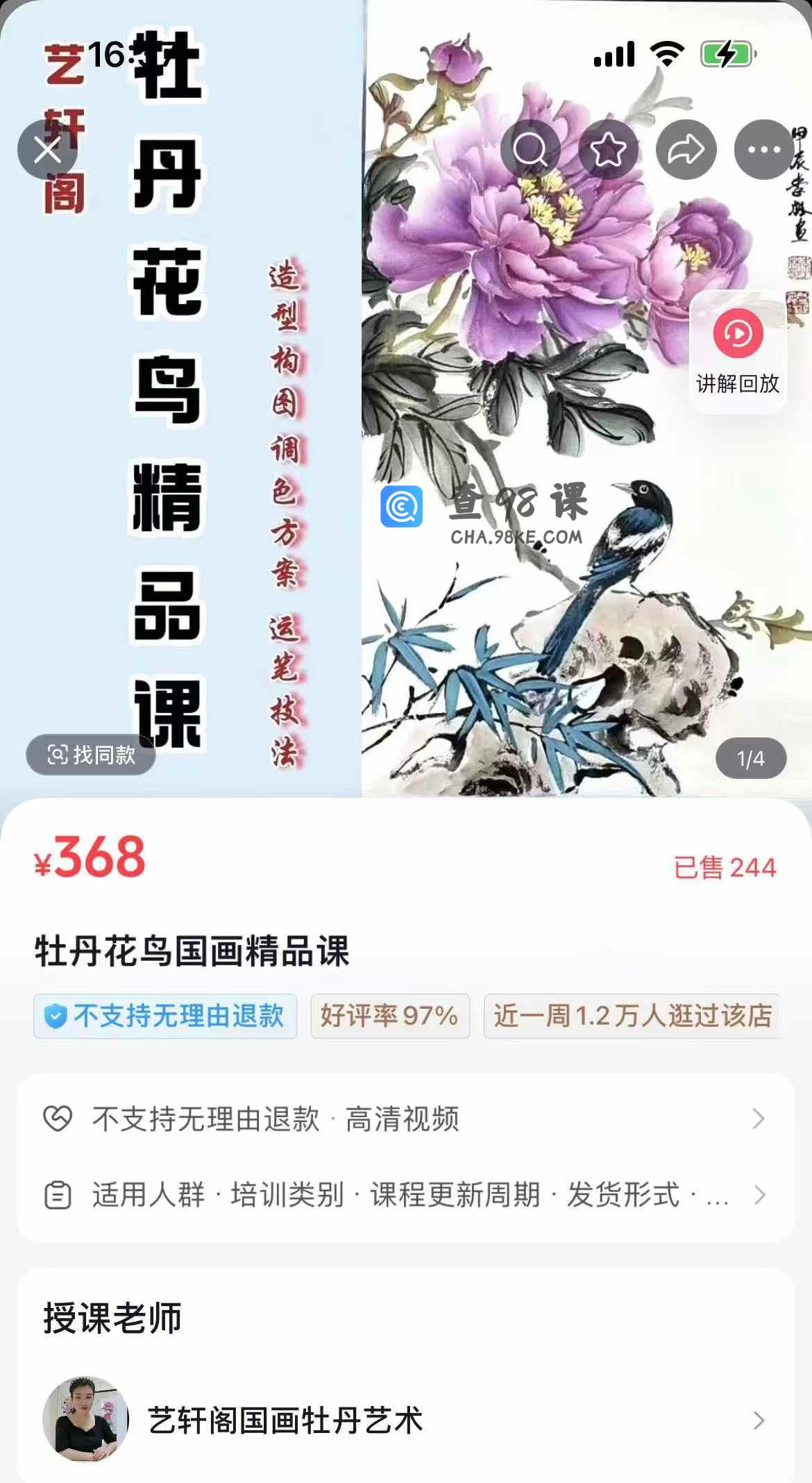Open the three-dot overflow menu
The width and height of the screenshot is (812, 1483).
(763, 149)
